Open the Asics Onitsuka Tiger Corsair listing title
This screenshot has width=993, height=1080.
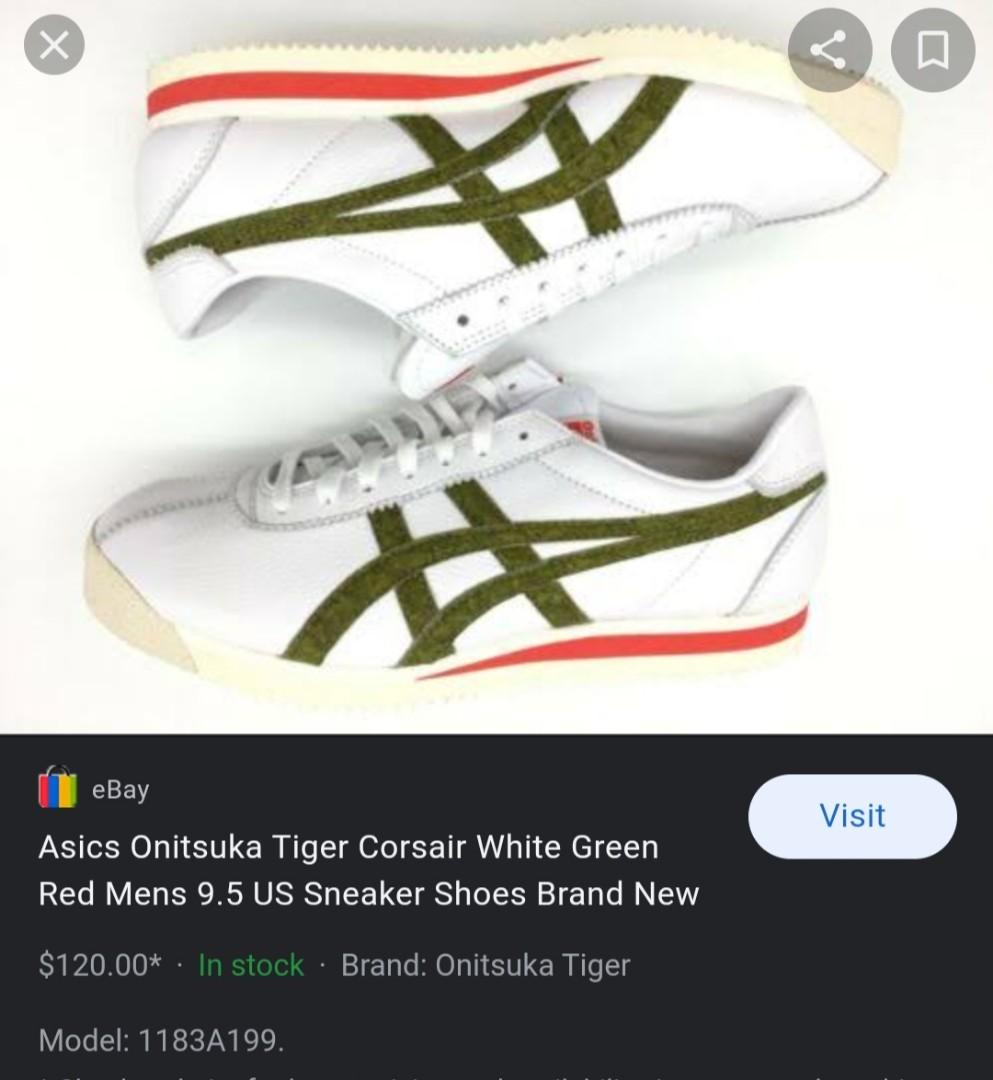click(x=368, y=870)
